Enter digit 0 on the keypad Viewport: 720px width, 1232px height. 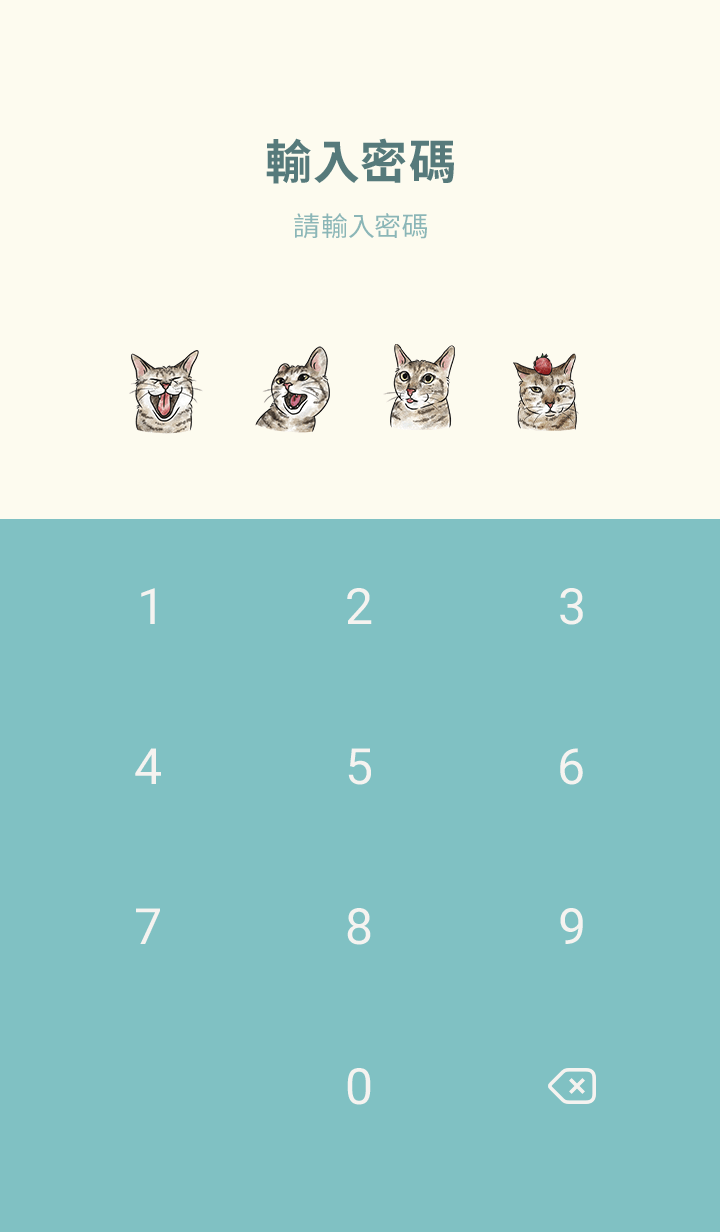coord(359,1087)
